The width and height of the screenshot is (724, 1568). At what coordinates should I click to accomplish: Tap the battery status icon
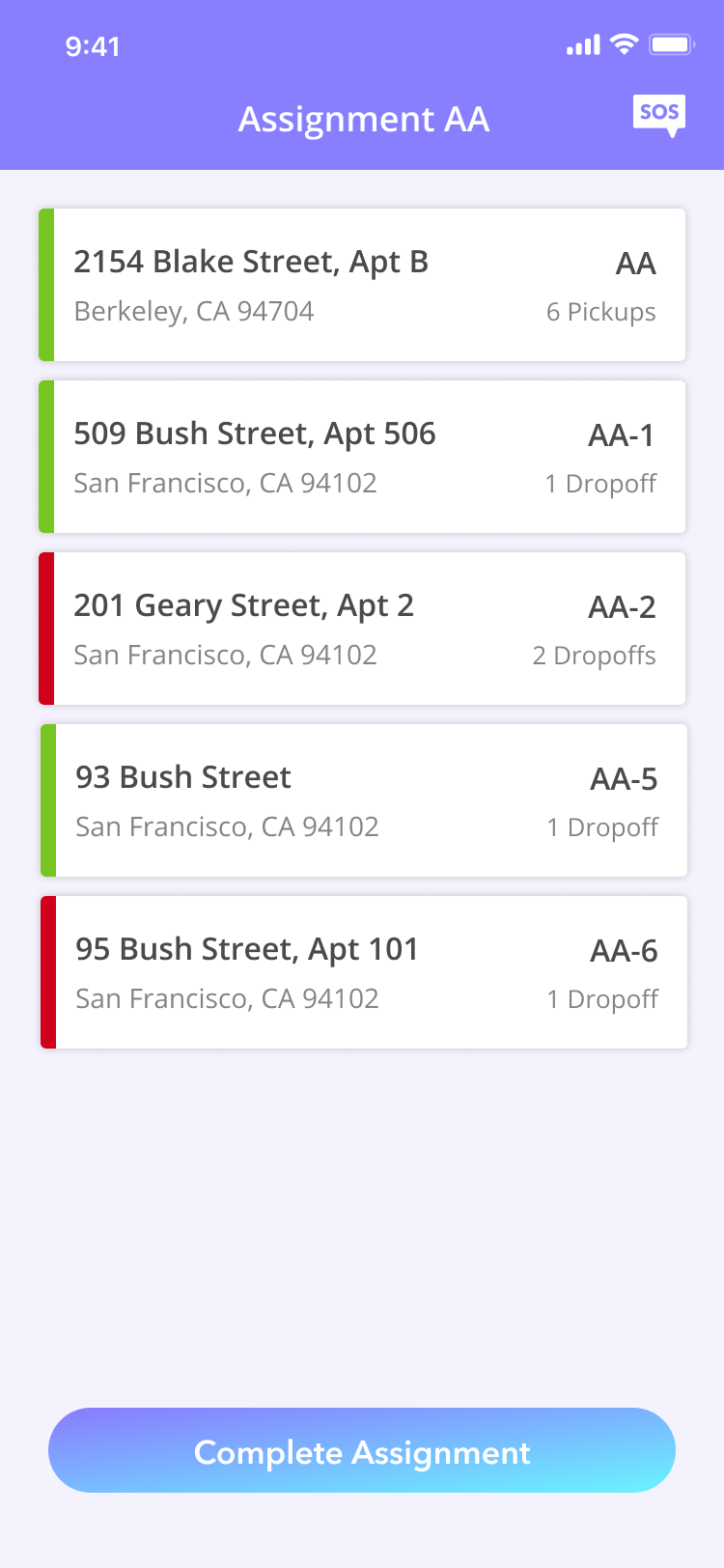pyautogui.click(x=670, y=43)
